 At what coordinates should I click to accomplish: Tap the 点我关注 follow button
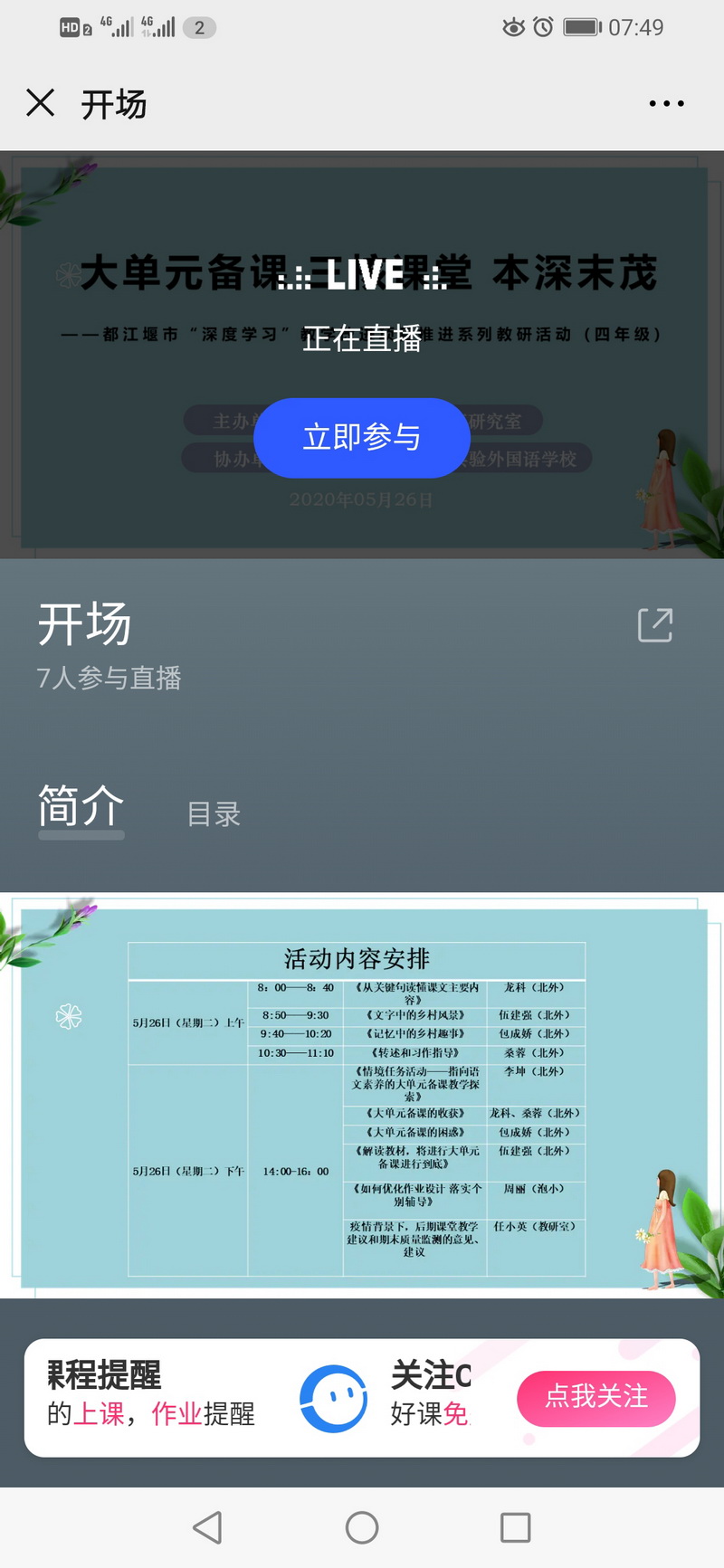click(595, 1397)
